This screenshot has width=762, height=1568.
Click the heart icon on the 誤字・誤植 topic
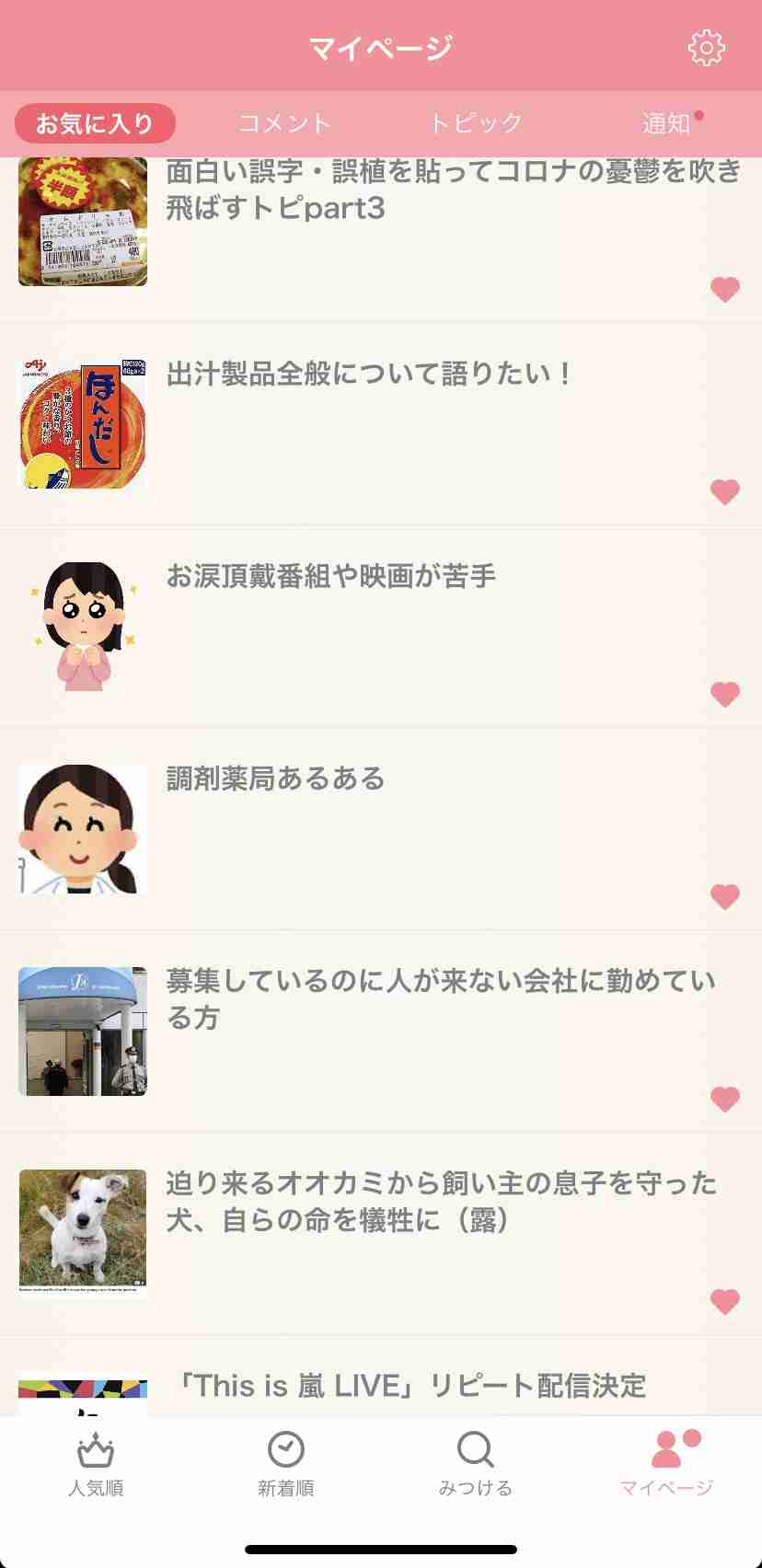[x=725, y=290]
